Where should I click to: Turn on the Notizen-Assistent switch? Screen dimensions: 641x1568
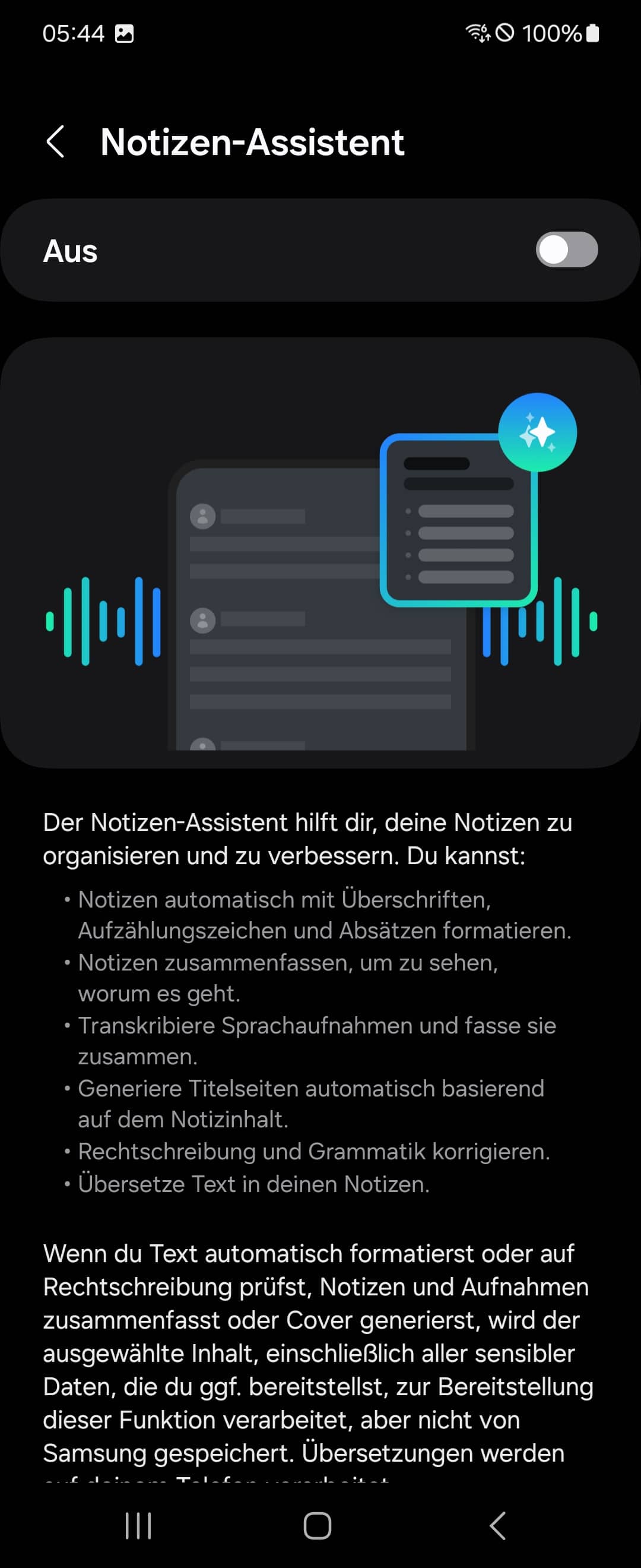coord(566,249)
